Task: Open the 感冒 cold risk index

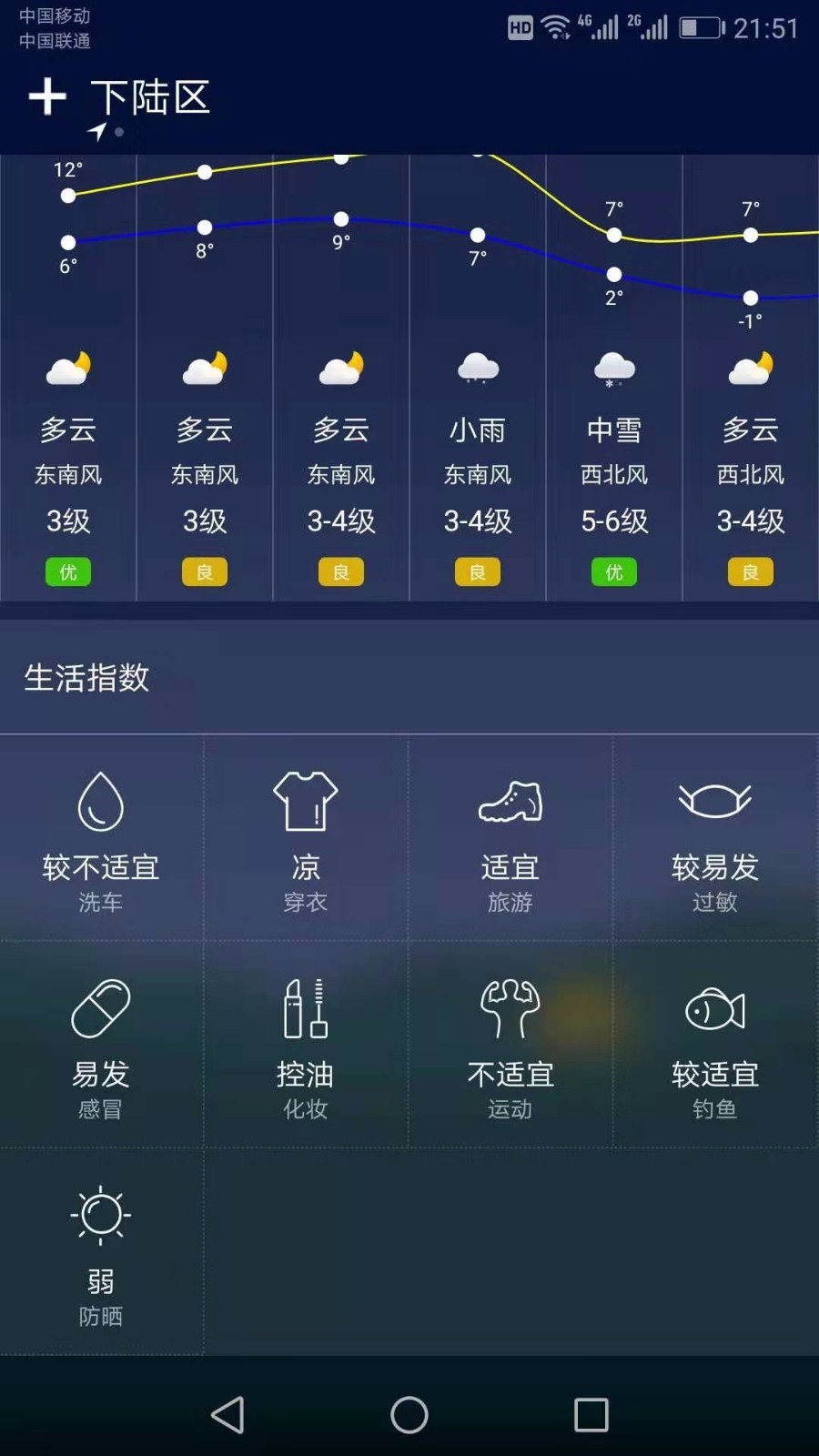Action: (x=101, y=1046)
